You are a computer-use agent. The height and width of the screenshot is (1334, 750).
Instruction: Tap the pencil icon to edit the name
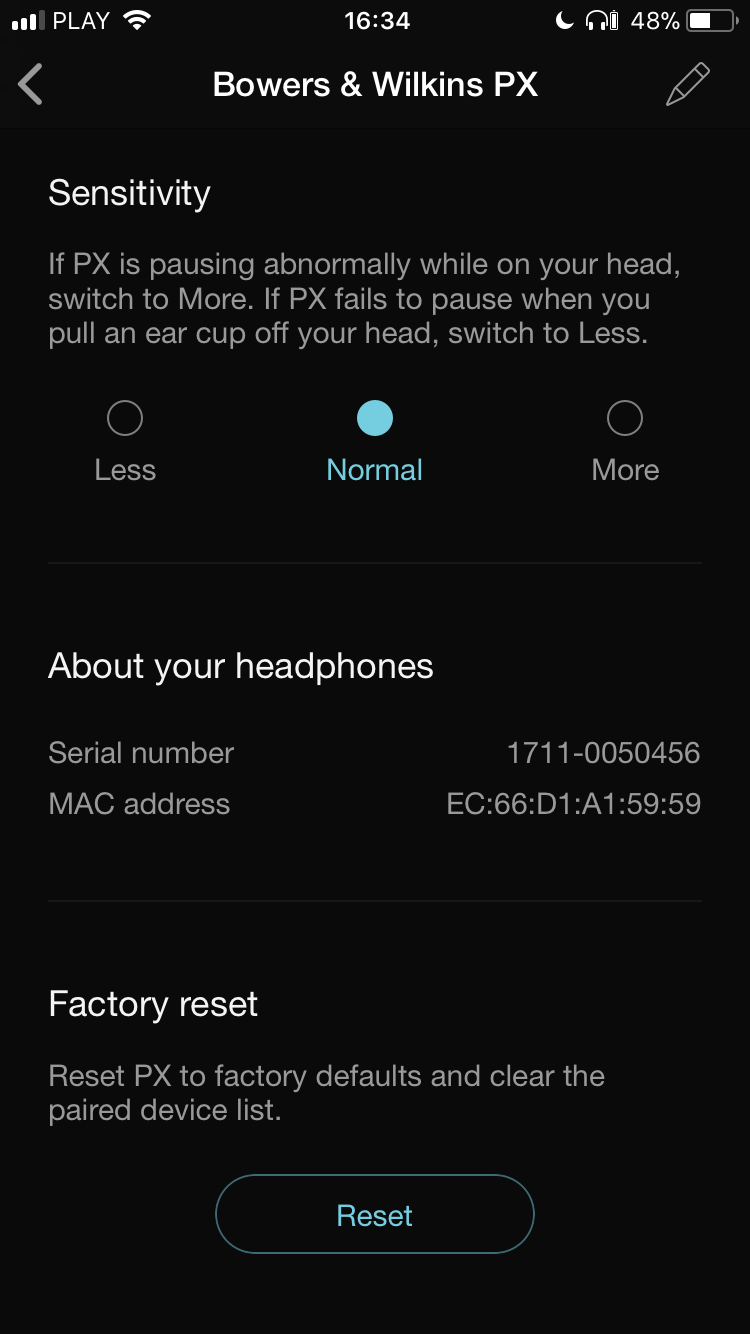coord(688,84)
